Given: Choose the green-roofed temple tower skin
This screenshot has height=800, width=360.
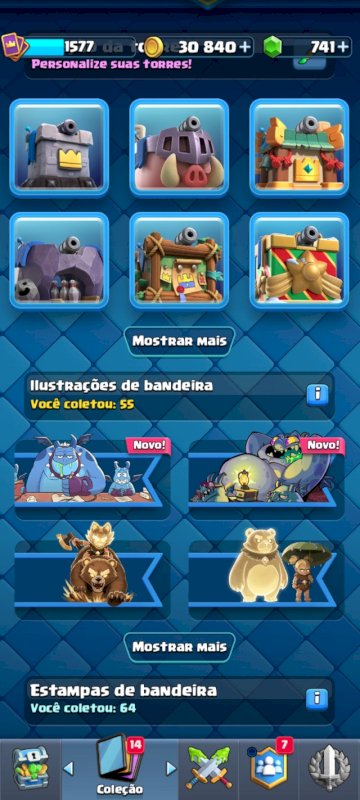Looking at the screenshot, I should (299, 147).
